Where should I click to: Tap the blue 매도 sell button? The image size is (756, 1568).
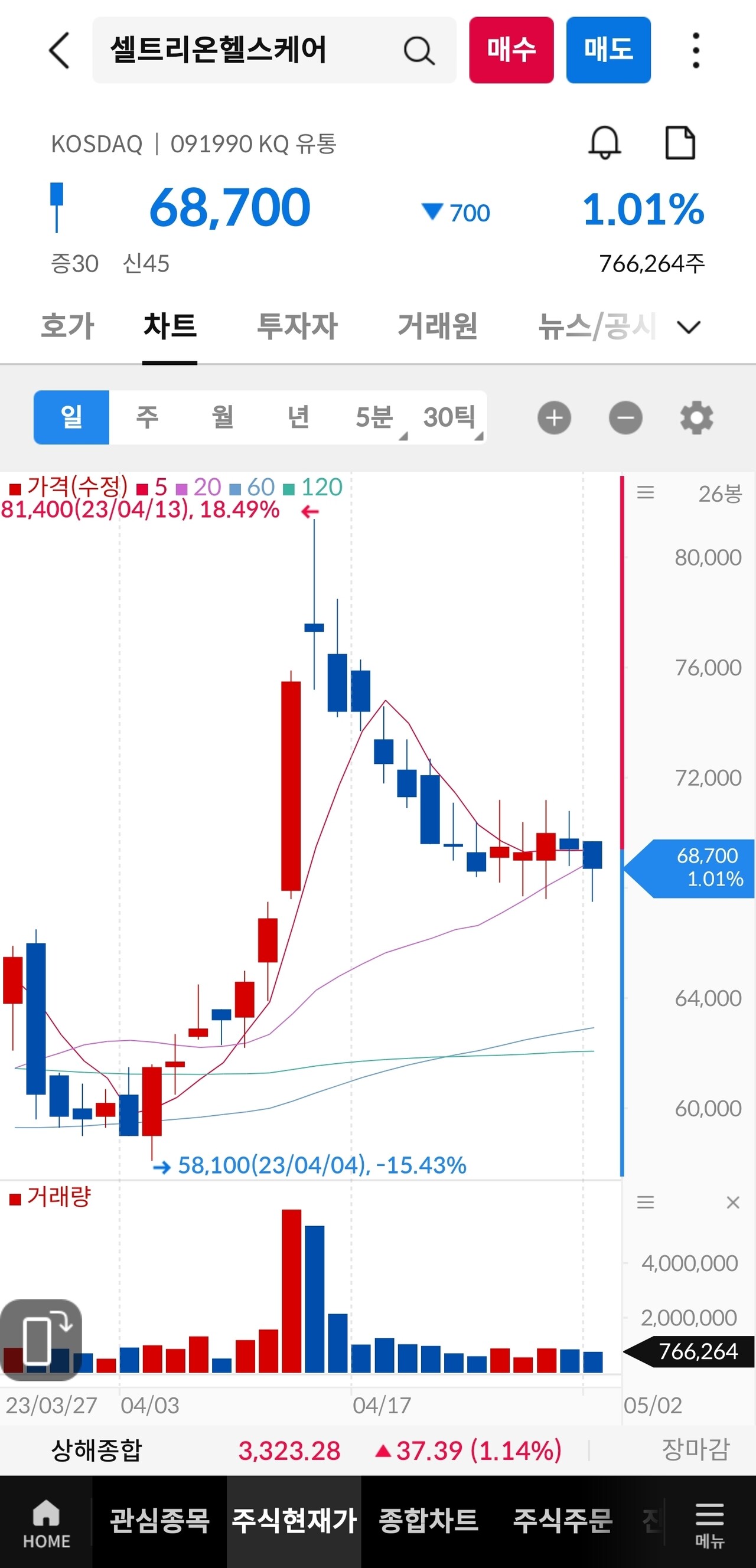(608, 50)
